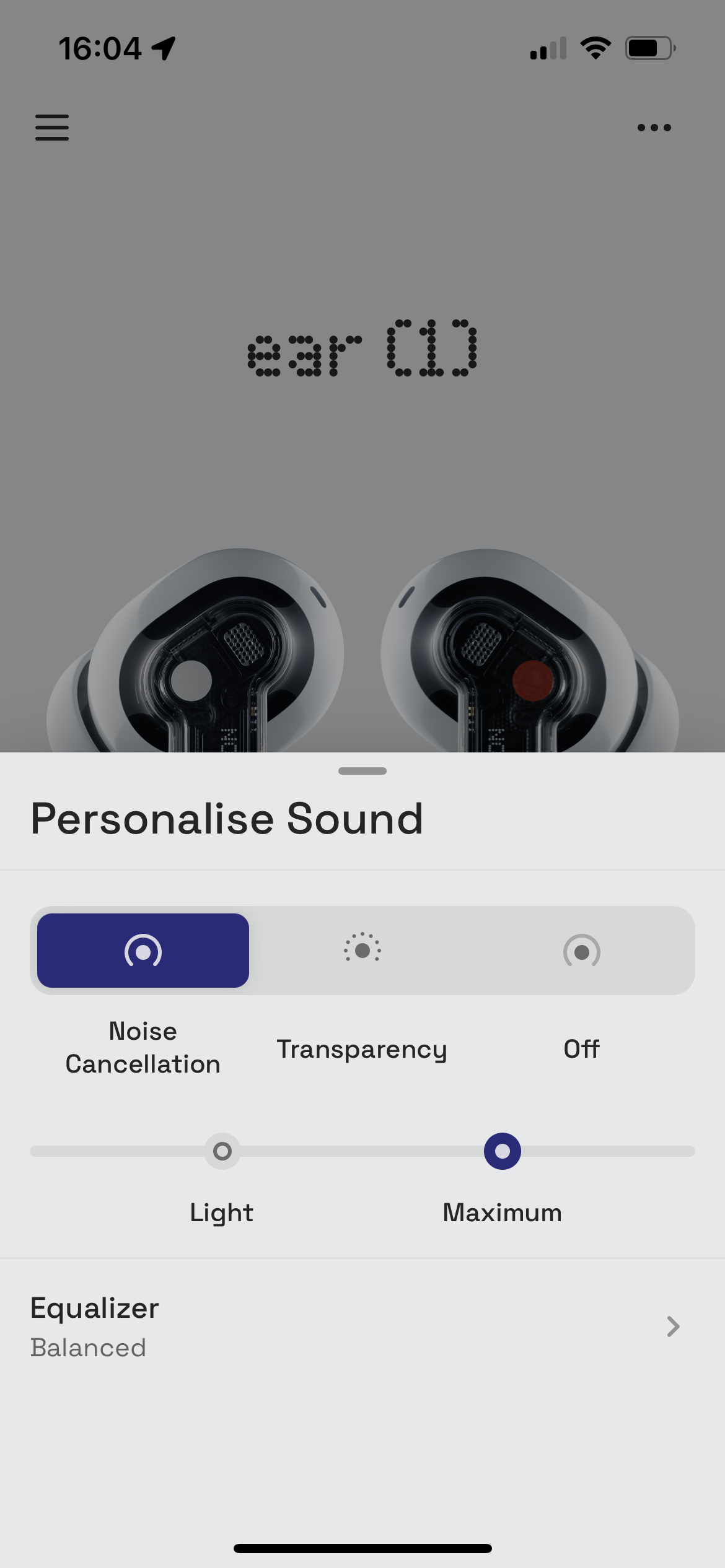
Task: Set noise cancellation to Light
Action: 222,1151
